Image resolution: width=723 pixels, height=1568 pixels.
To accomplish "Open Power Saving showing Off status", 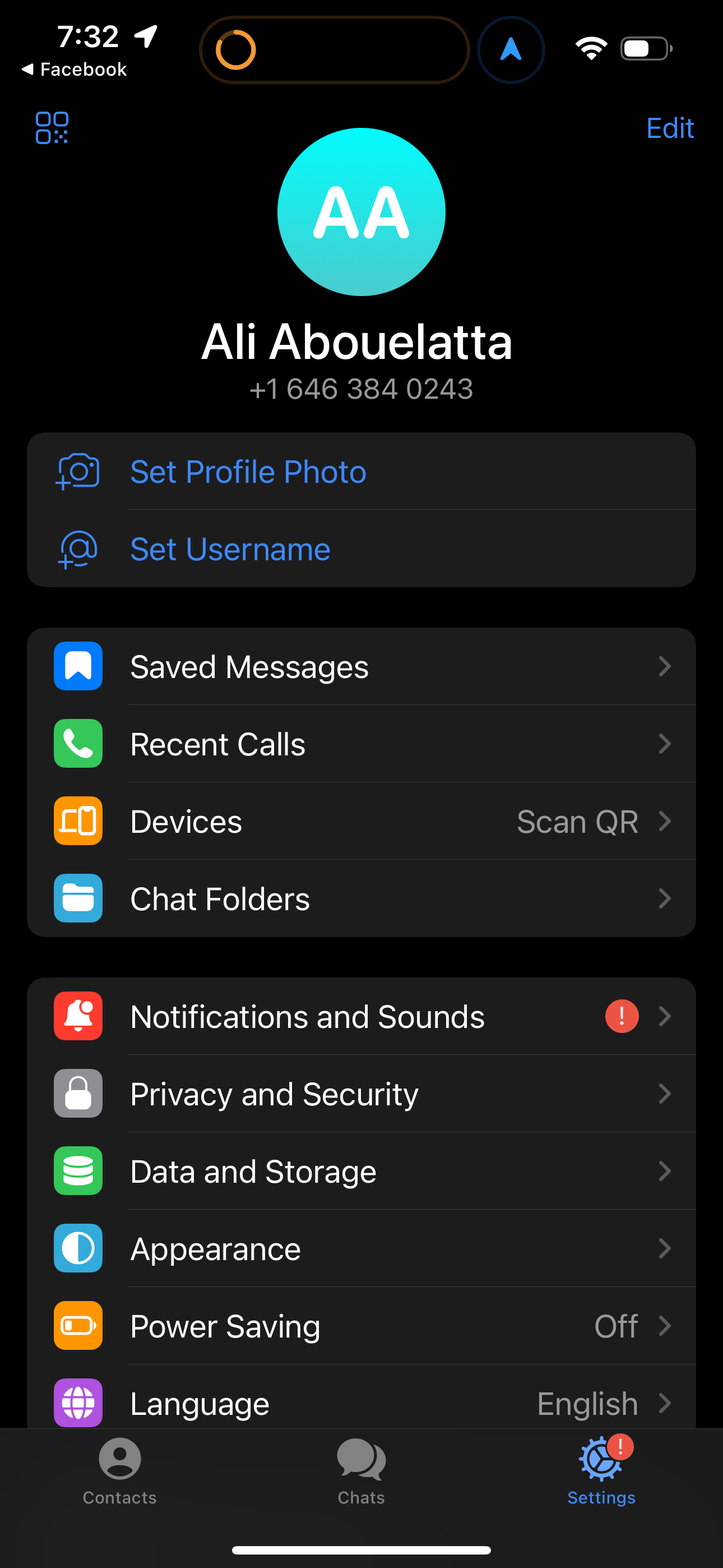I will click(x=361, y=1326).
